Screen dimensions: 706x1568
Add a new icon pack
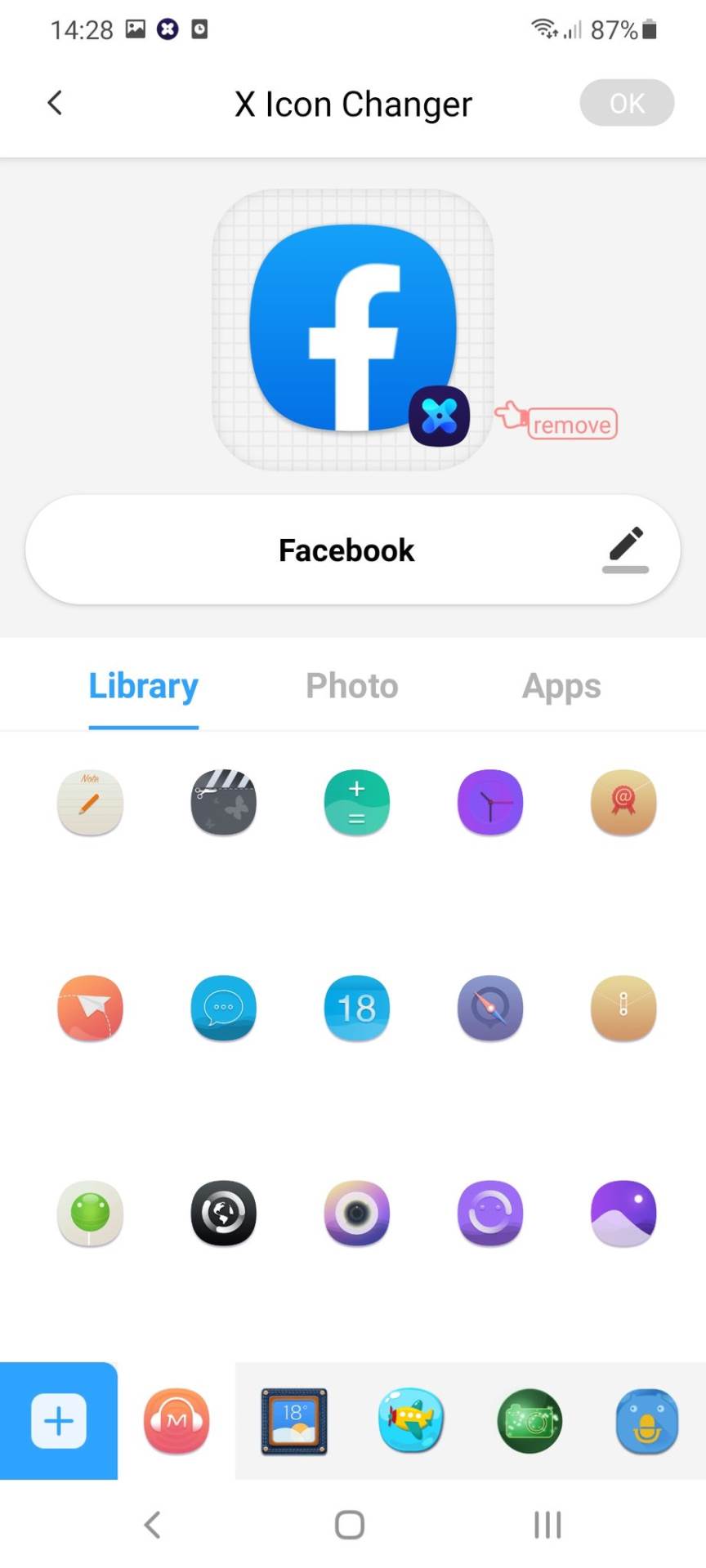59,1421
